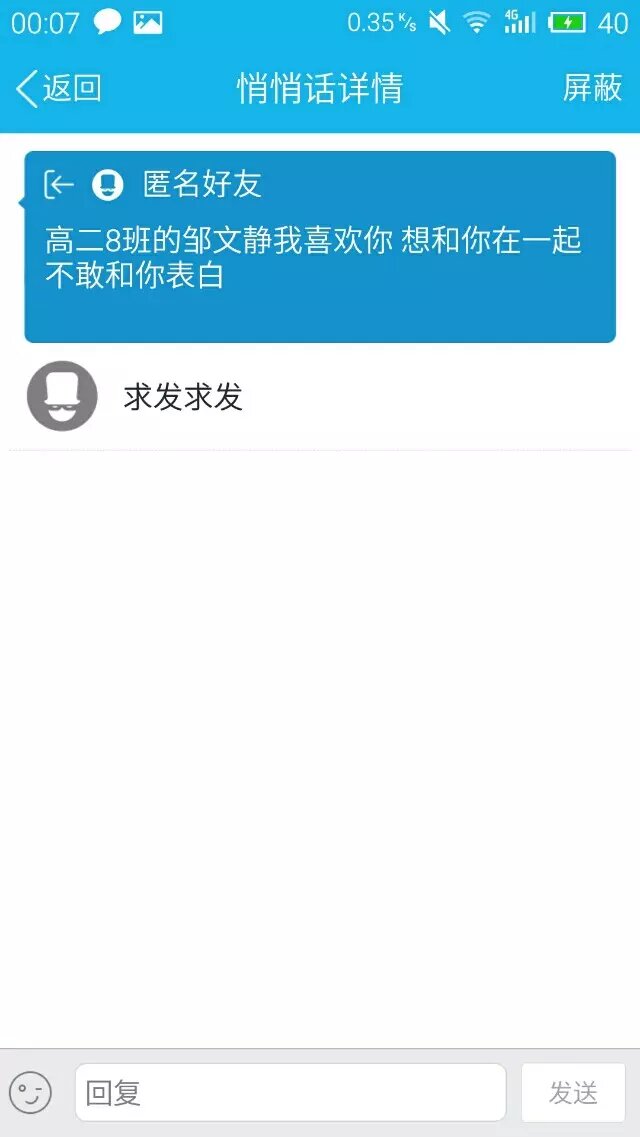Block this whisper with 屏蔽
Viewport: 640px width, 1137px height.
[x=592, y=88]
